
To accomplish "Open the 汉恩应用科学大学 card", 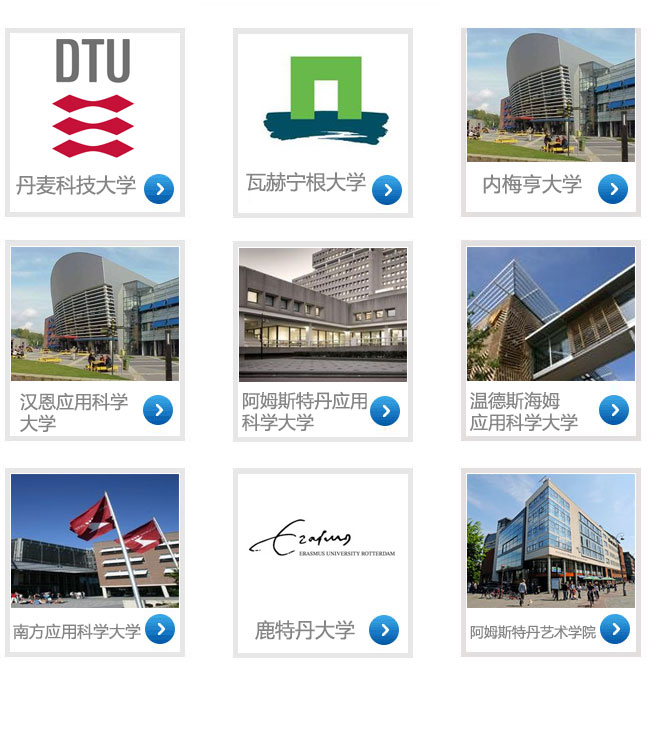I will pyautogui.click(x=95, y=340).
